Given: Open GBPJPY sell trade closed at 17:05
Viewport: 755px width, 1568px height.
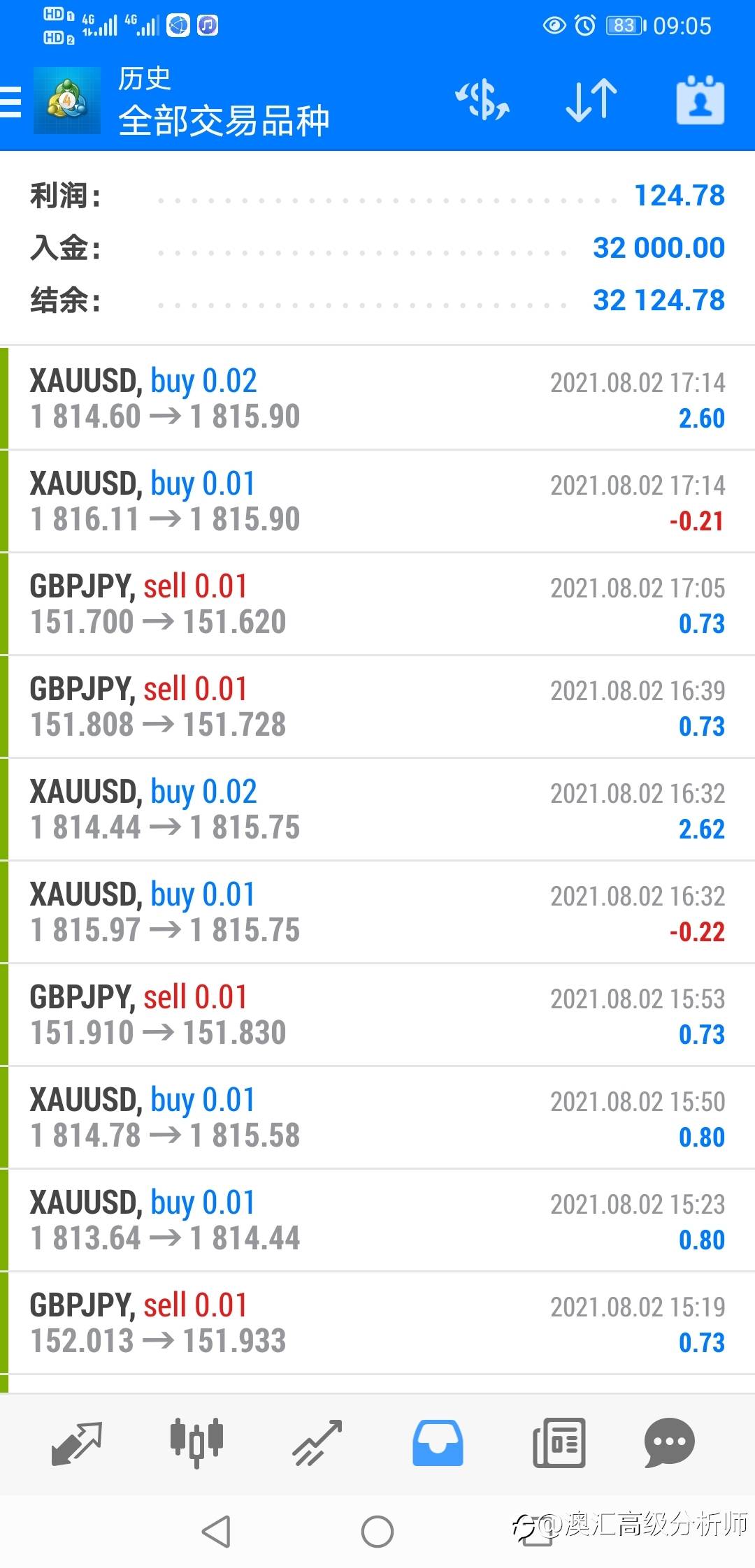Looking at the screenshot, I should pyautogui.click(x=377, y=604).
